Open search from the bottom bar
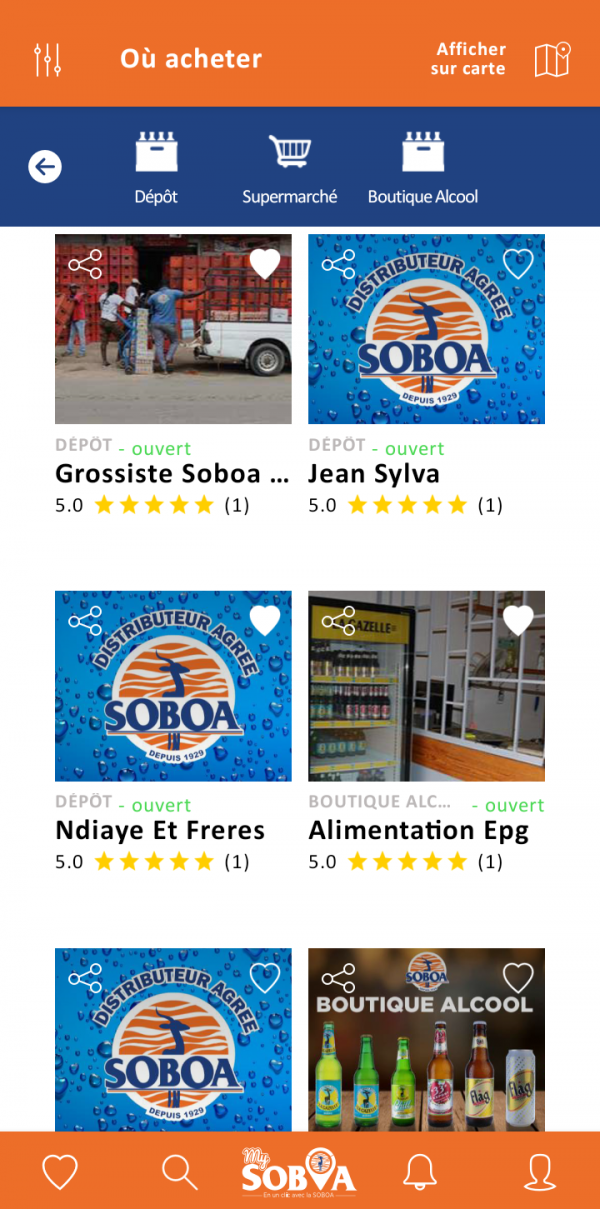600x1209 pixels. 180,1171
